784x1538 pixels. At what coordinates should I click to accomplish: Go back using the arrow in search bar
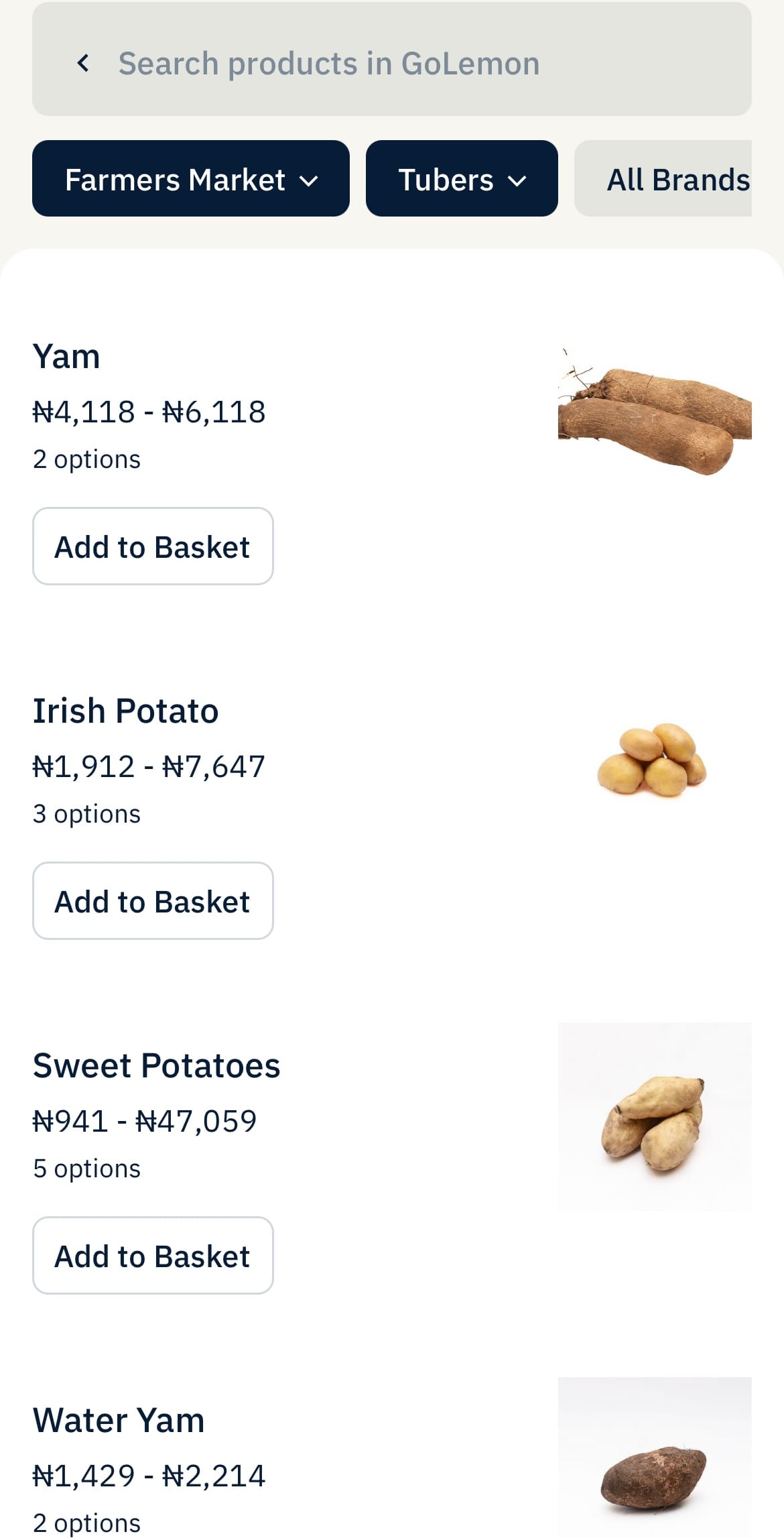click(83, 64)
